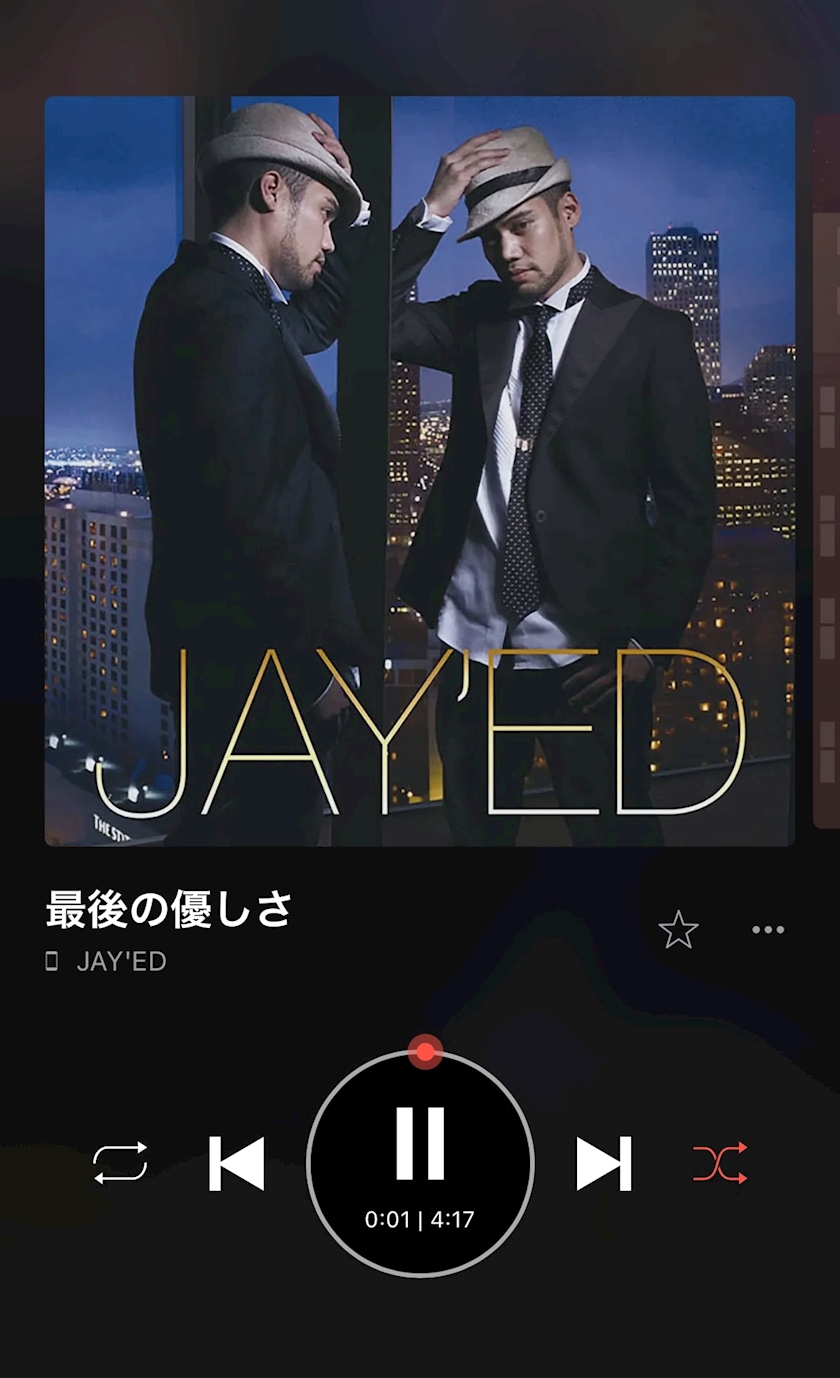Skip to the next track
The image size is (840, 1378).
[x=604, y=1164]
